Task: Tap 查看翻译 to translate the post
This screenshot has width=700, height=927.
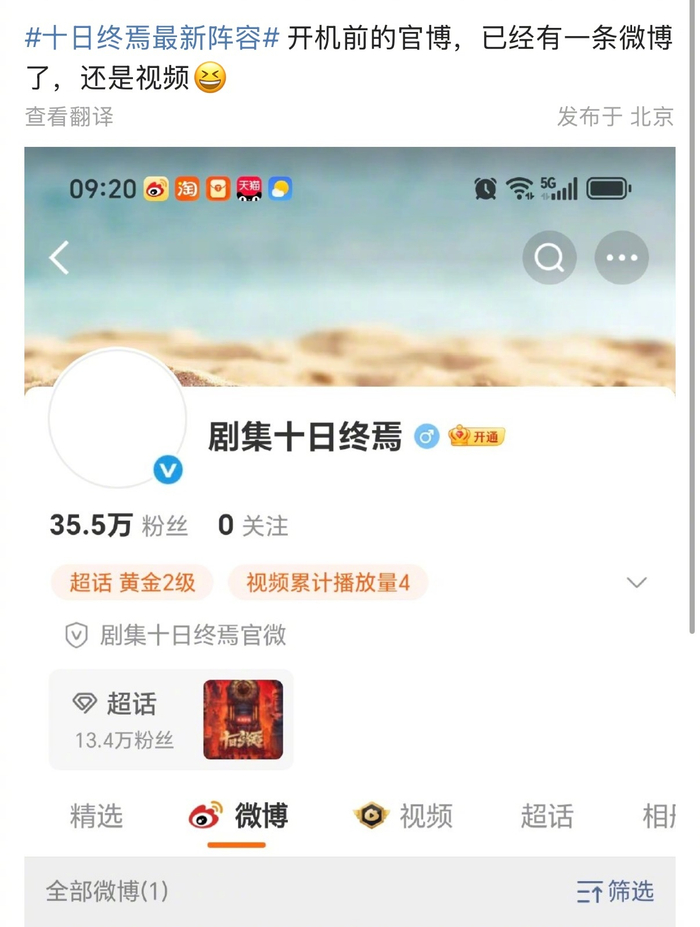Action: [69, 116]
